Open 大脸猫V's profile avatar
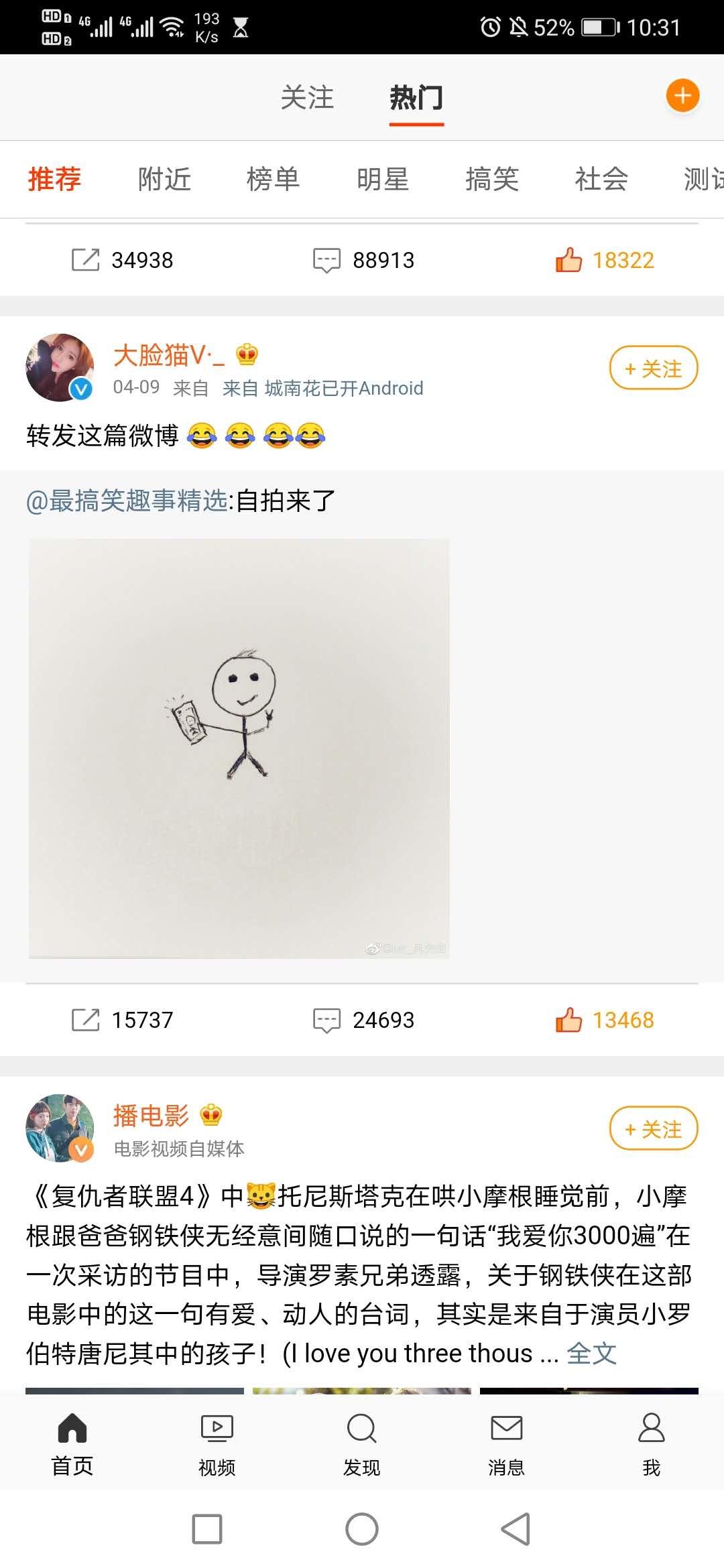 coord(60,368)
